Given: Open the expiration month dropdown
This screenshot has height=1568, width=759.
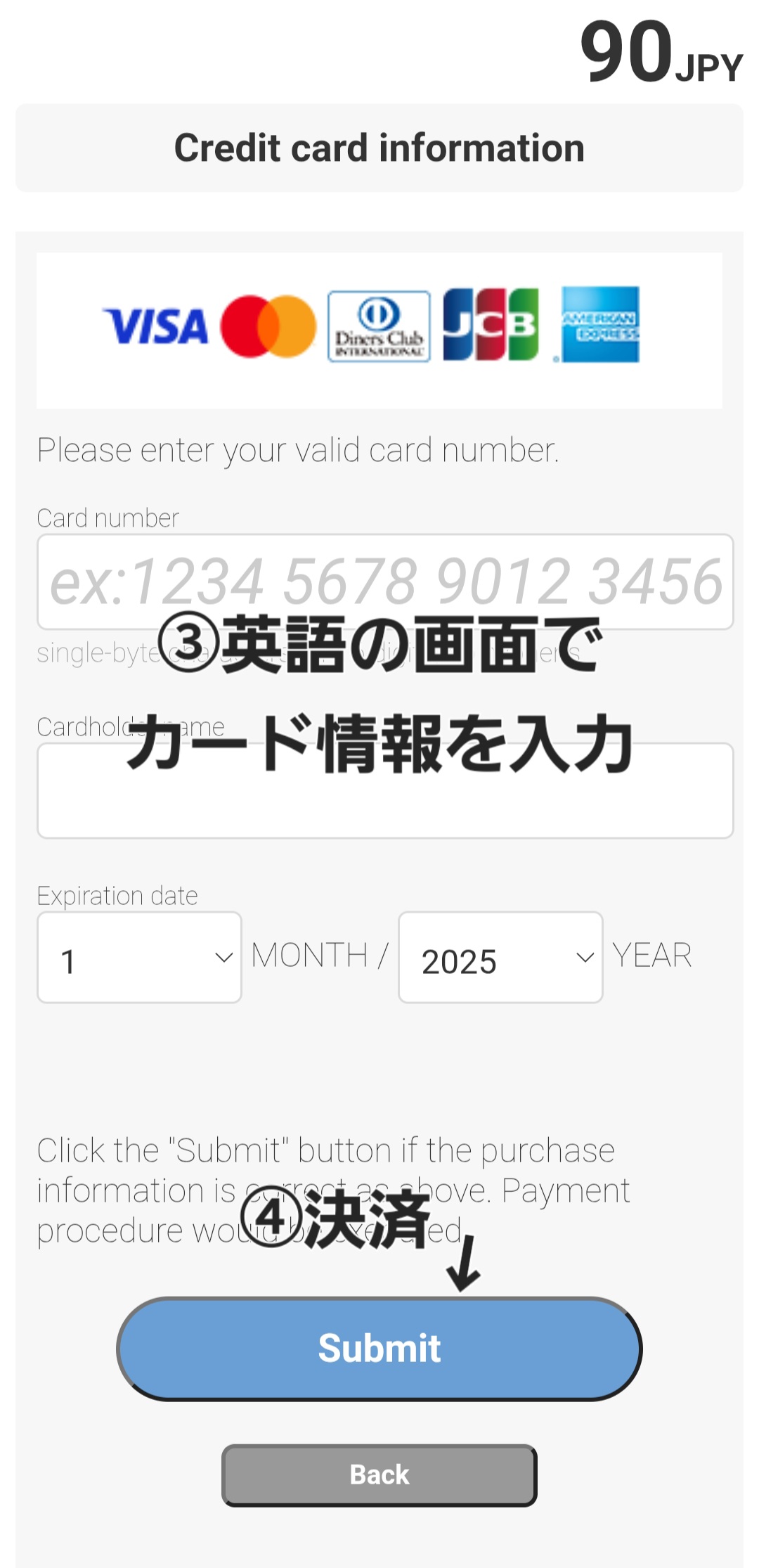Looking at the screenshot, I should (x=139, y=958).
